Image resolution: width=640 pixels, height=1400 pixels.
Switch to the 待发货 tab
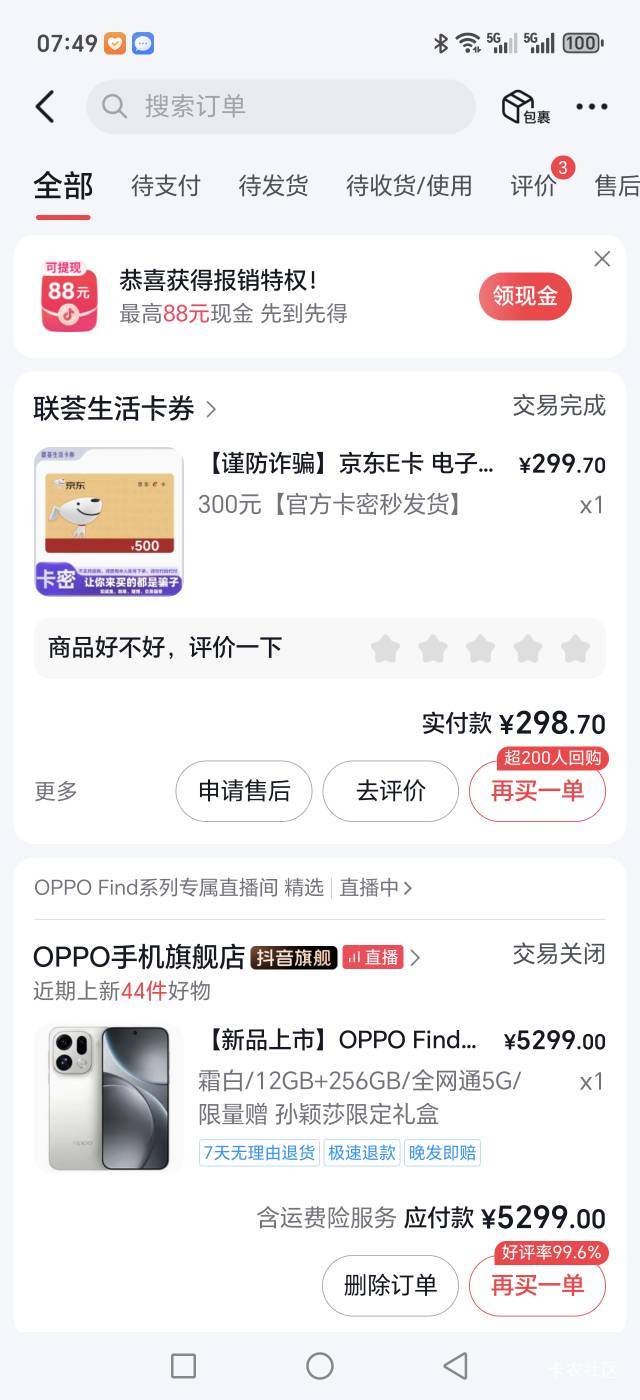(x=273, y=186)
